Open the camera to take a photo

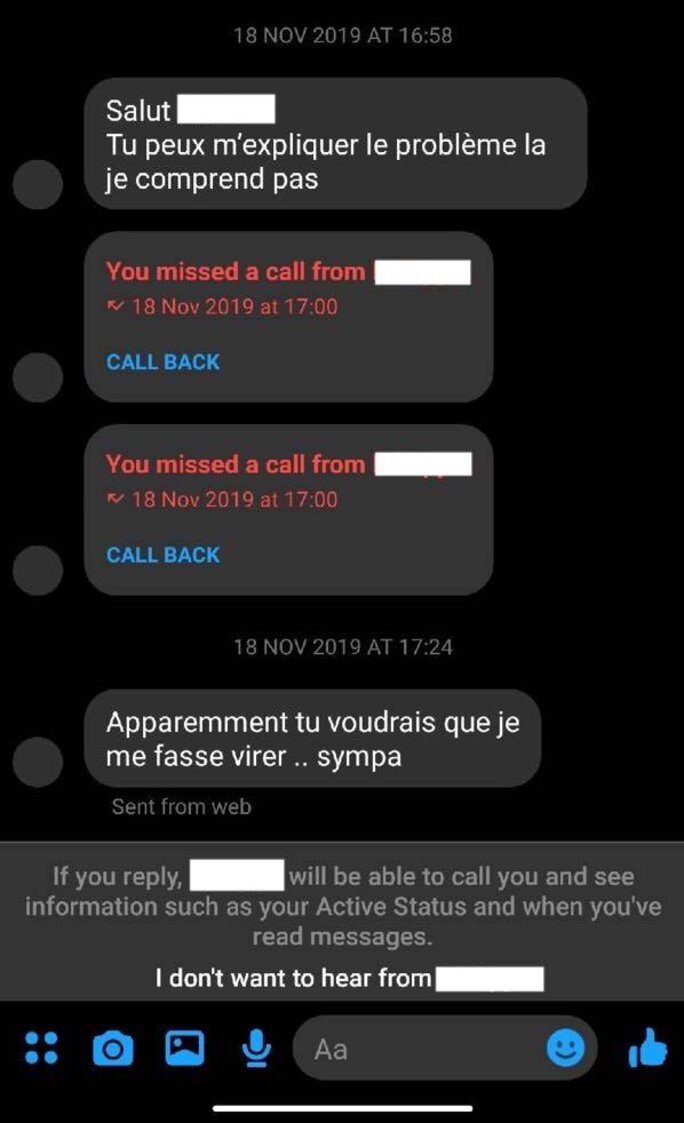tap(112, 1049)
